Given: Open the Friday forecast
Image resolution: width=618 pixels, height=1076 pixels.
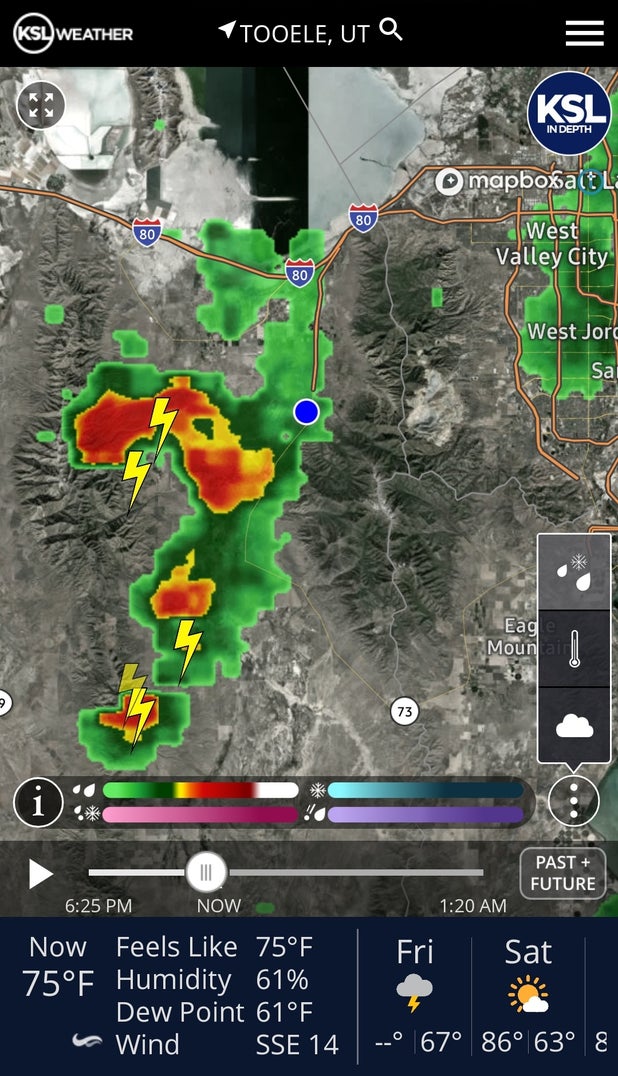Looking at the screenshot, I should point(415,995).
